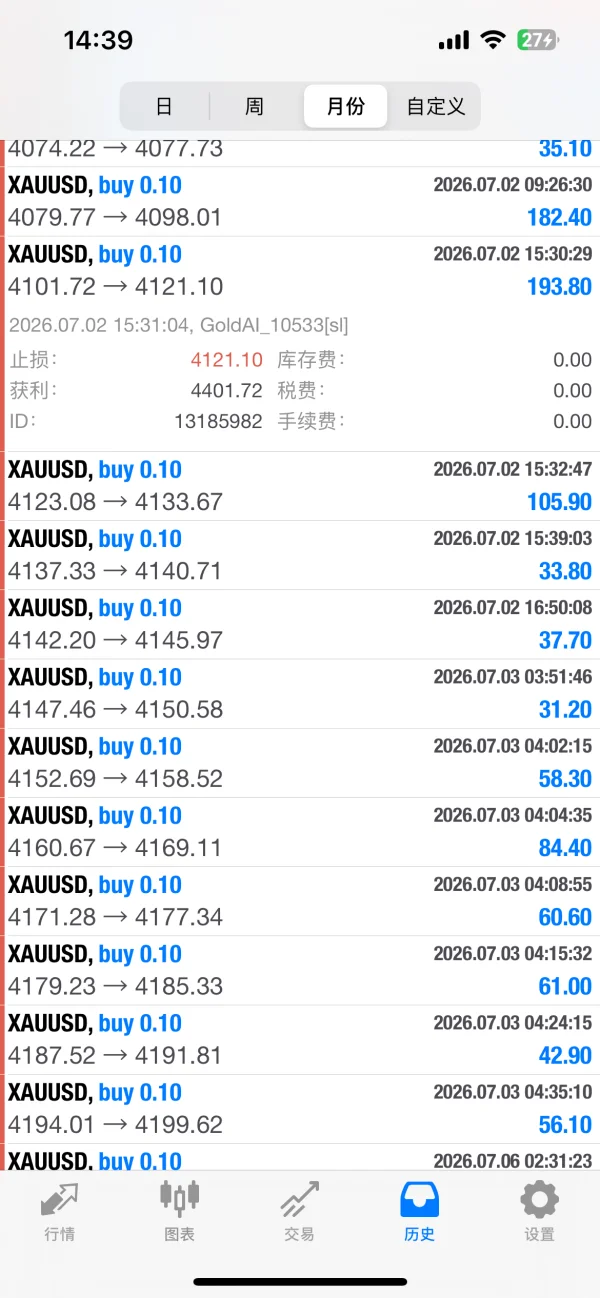Select the 月份 period filter
Image resolution: width=600 pixels, height=1298 pixels.
point(345,106)
